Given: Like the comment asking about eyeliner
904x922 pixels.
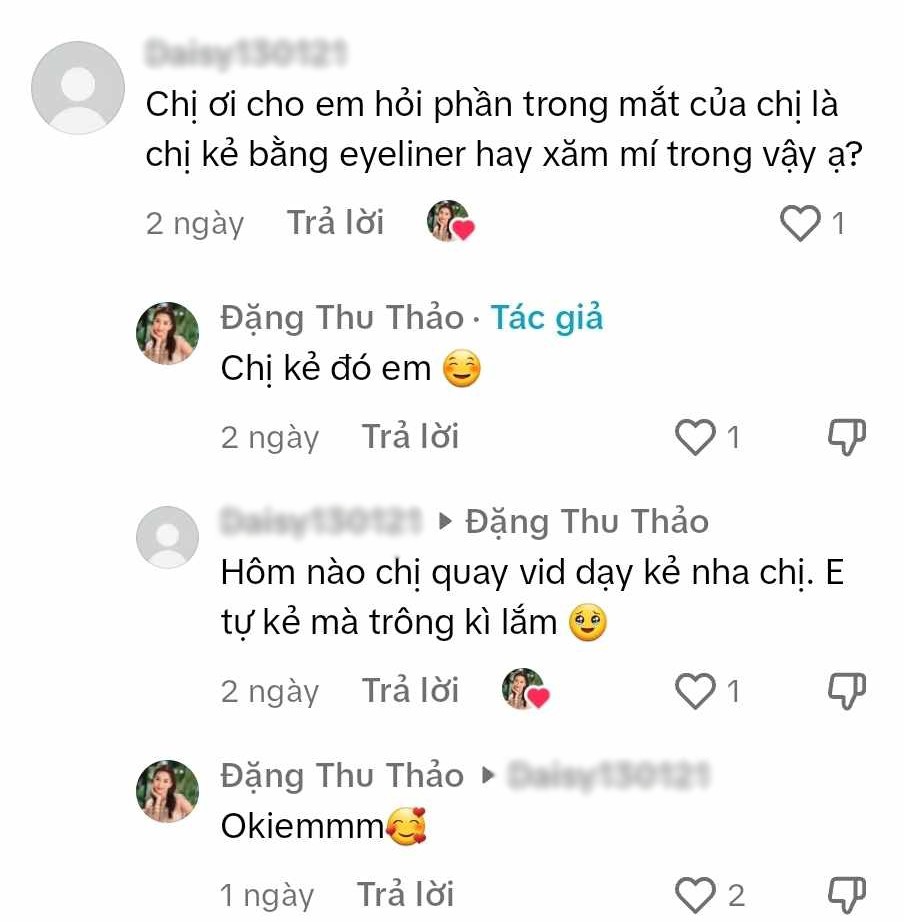Looking at the screenshot, I should click(799, 223).
